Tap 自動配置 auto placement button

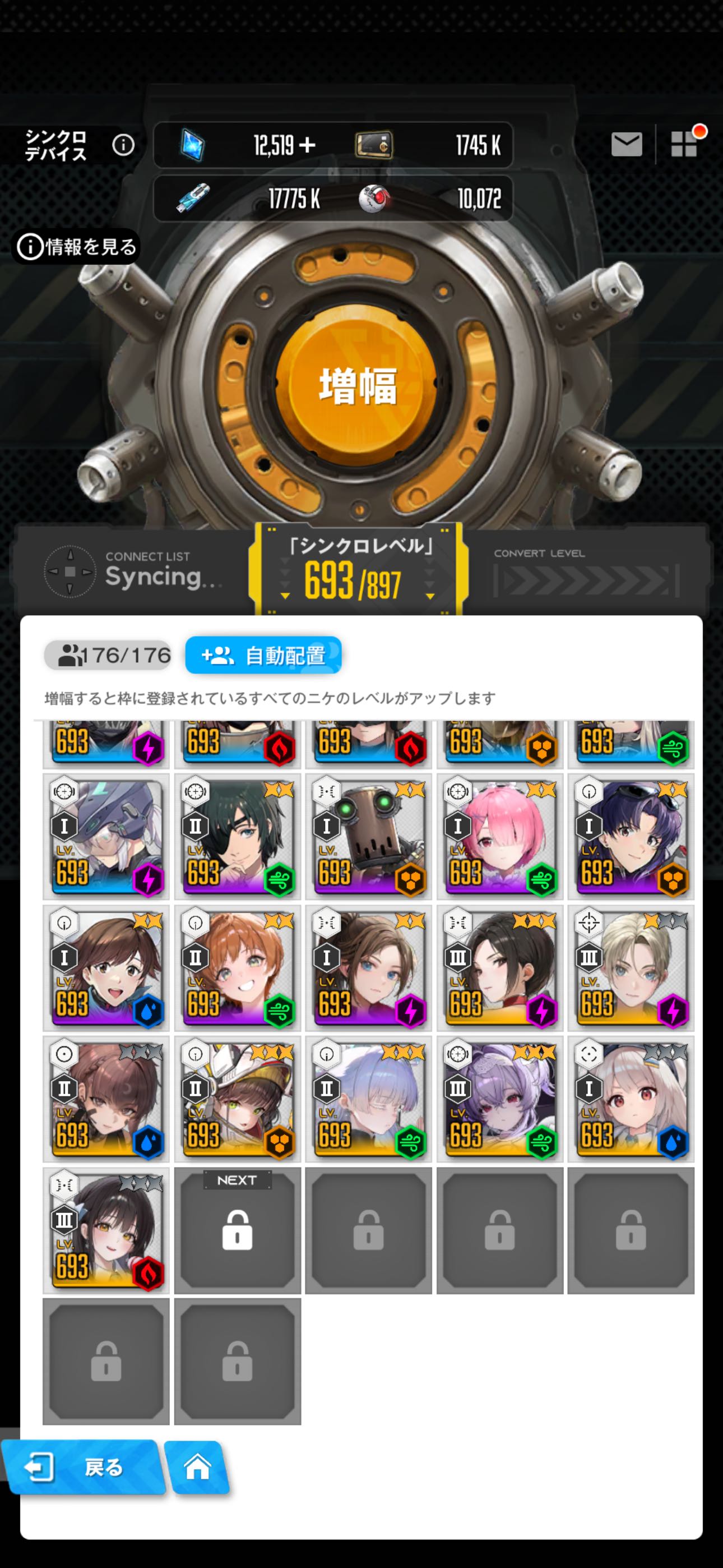(x=263, y=655)
